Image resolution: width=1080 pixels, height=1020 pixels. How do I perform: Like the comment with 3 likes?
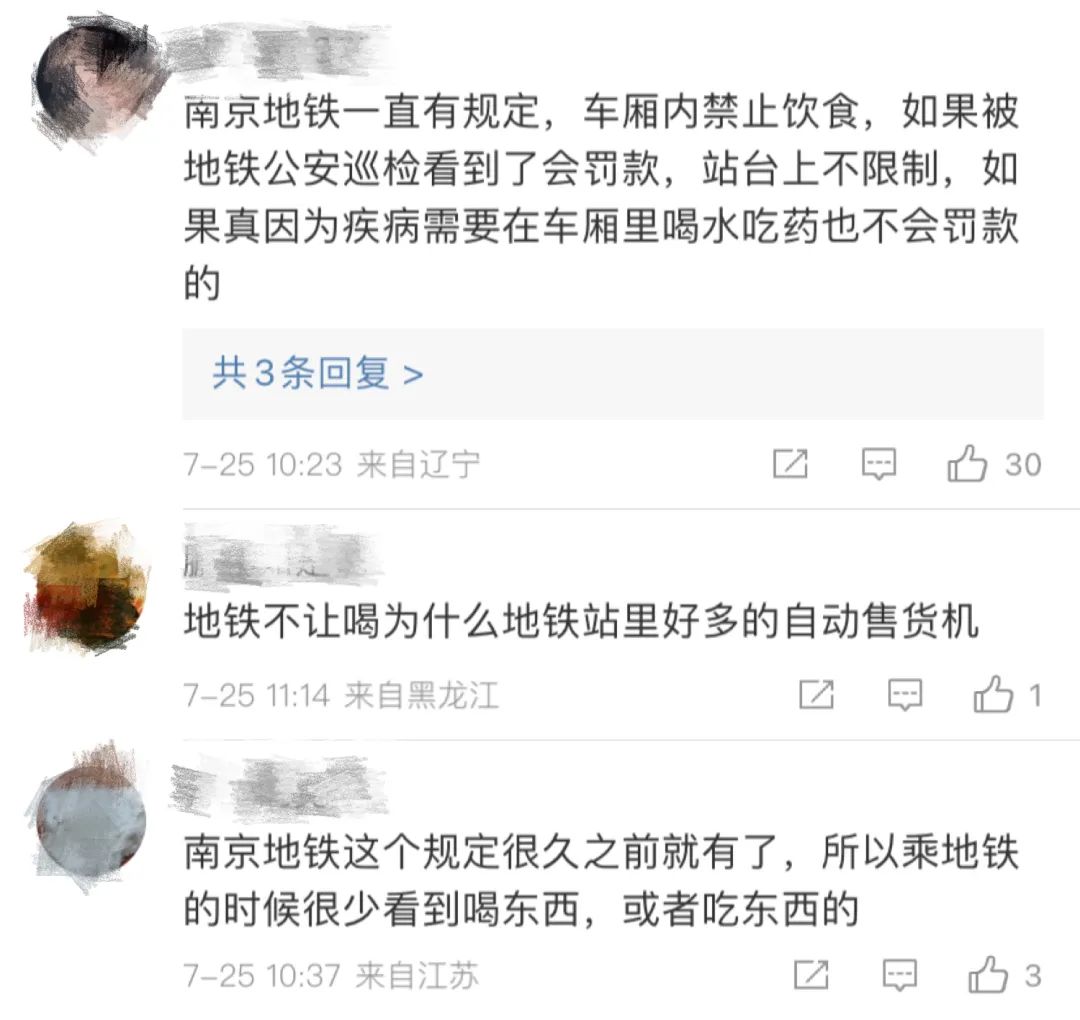[x=989, y=975]
